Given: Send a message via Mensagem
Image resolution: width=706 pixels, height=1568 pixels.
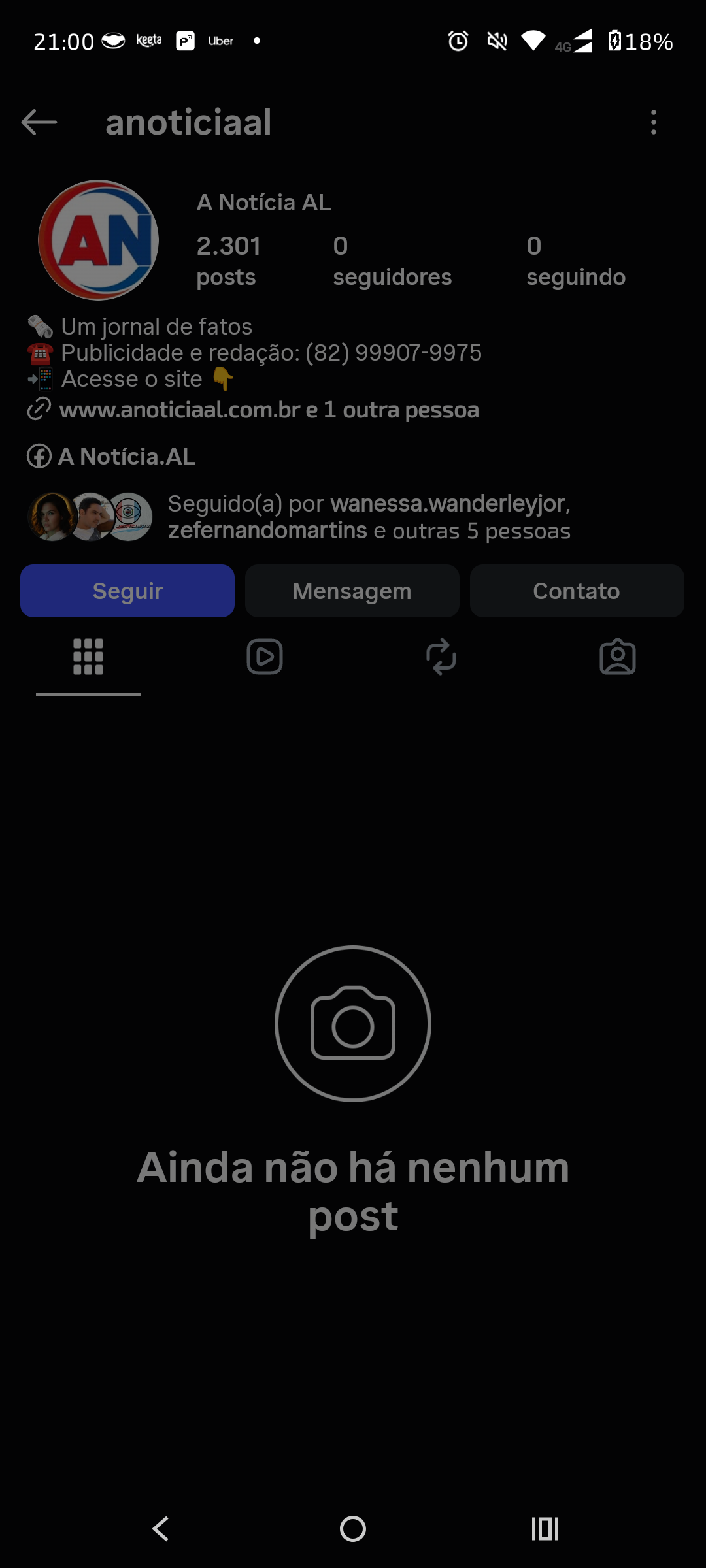Looking at the screenshot, I should 352,591.
